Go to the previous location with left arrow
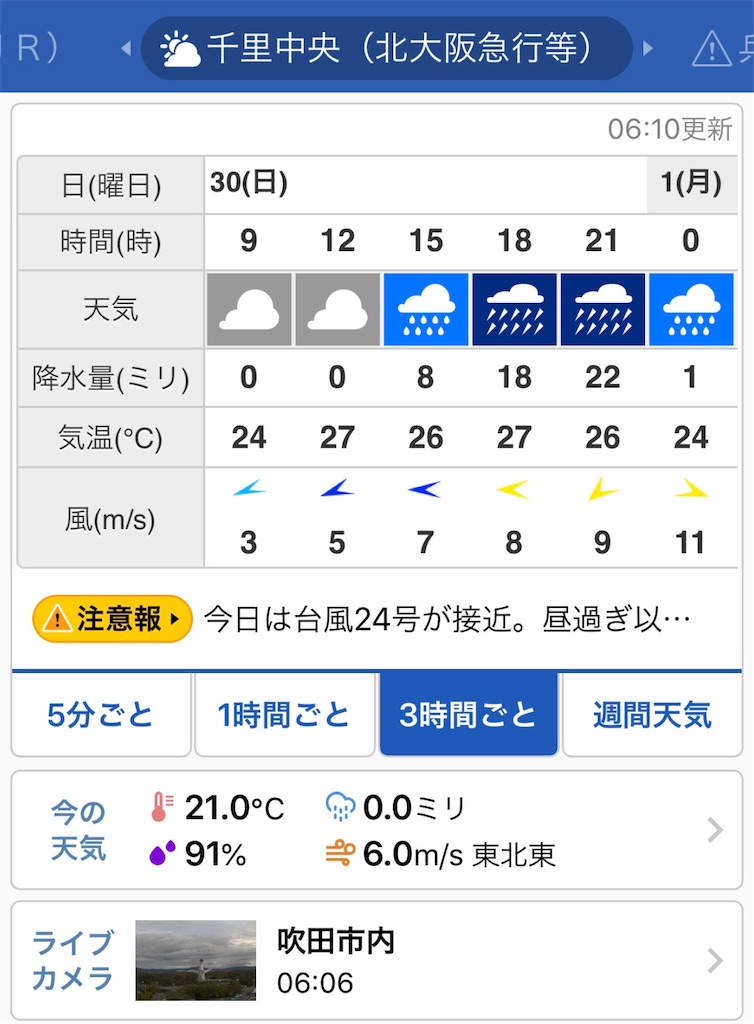Image resolution: width=754 pixels, height=1024 pixels. coord(126,47)
